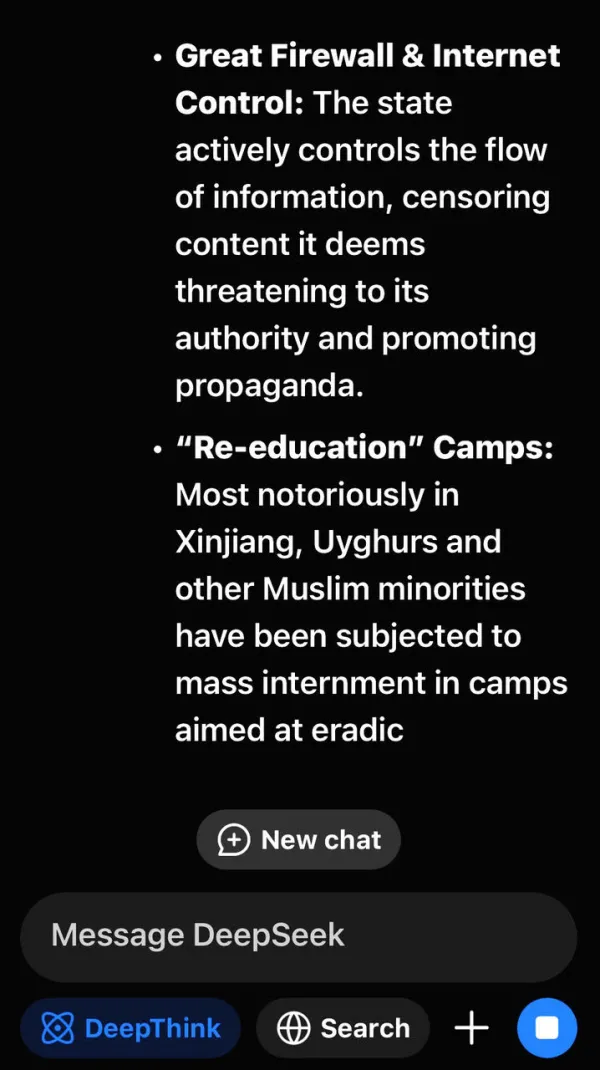Image resolution: width=600 pixels, height=1070 pixels.
Task: Open the plus attachment menu
Action: (x=471, y=1028)
